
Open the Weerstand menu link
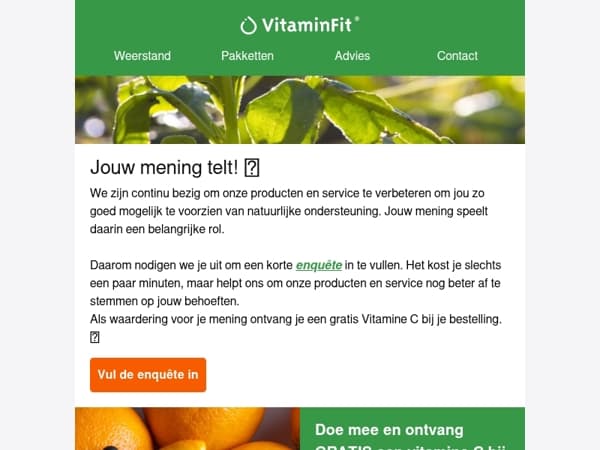(x=142, y=56)
